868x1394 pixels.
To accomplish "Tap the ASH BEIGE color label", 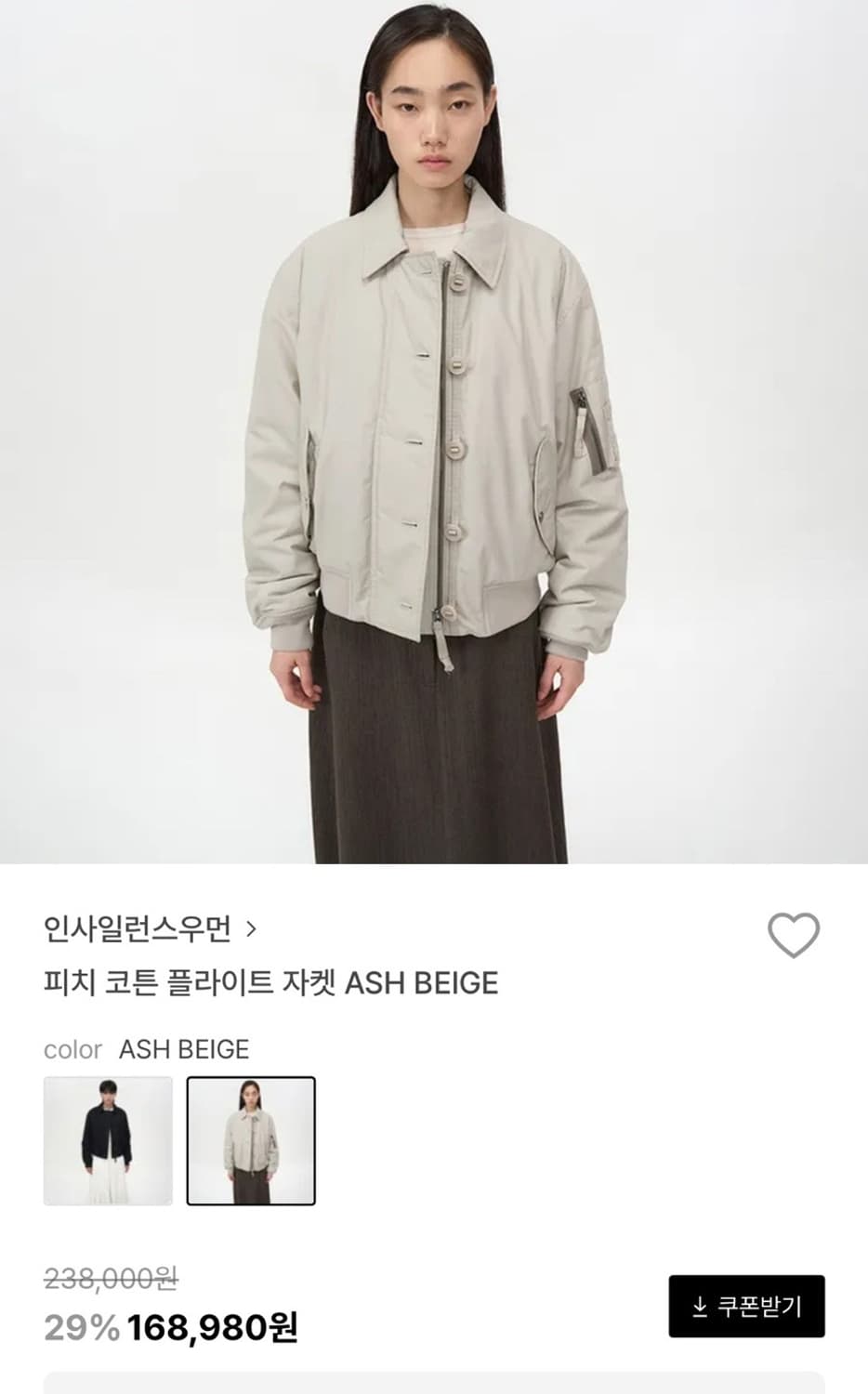I will click(x=182, y=1050).
